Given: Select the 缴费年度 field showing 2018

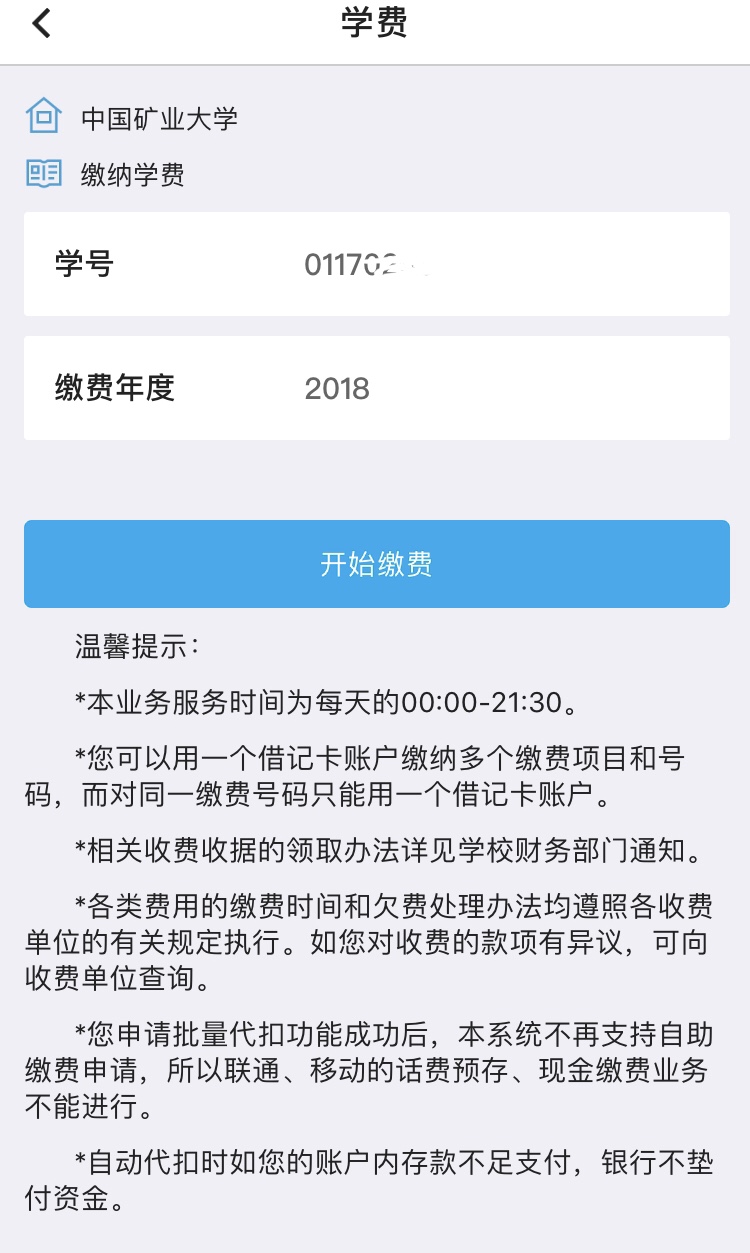Looking at the screenshot, I should click(x=376, y=388).
